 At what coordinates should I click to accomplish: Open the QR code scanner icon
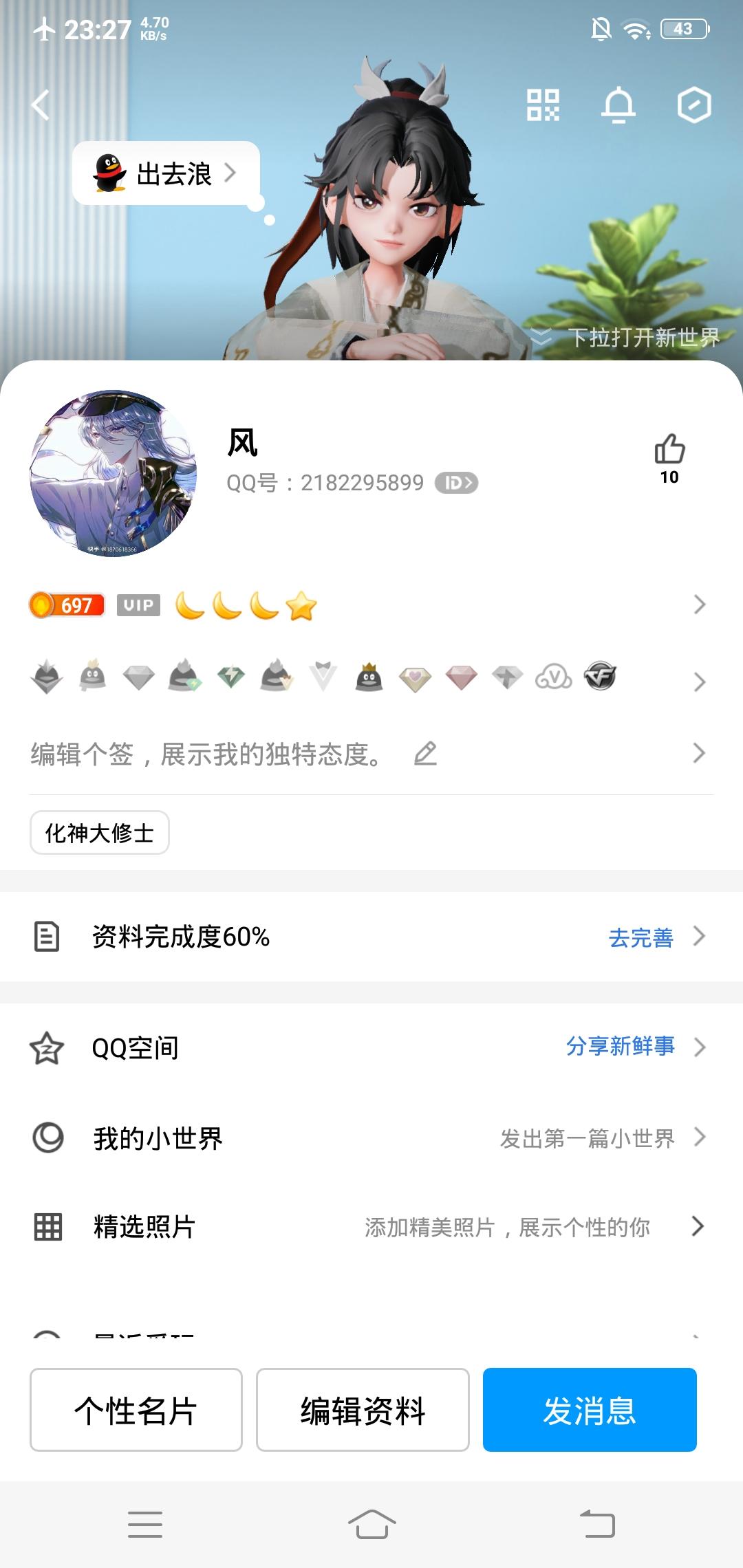pos(545,105)
